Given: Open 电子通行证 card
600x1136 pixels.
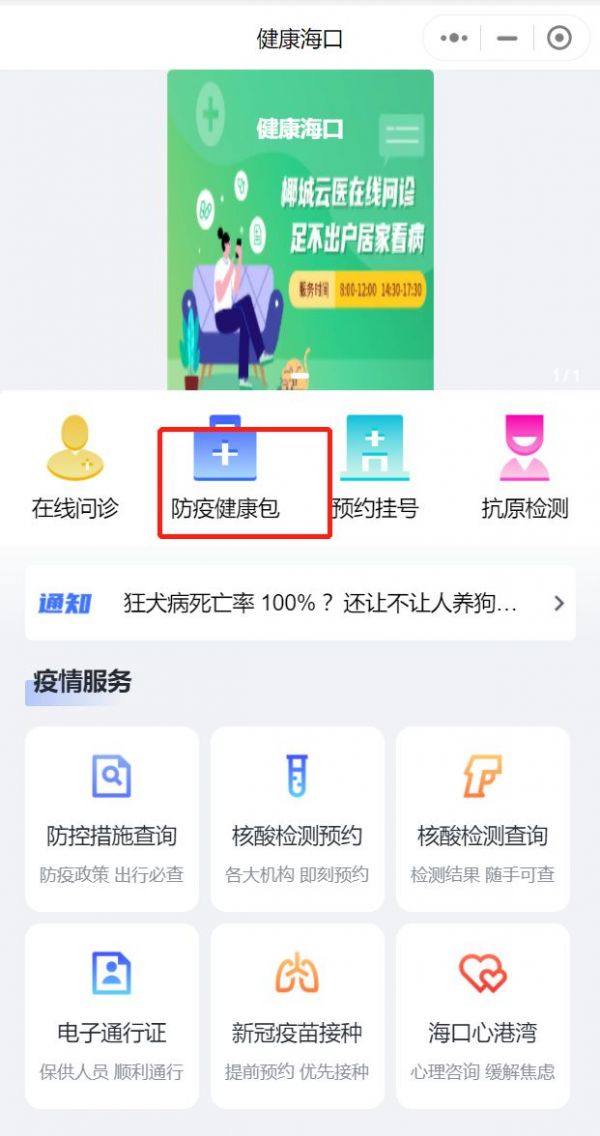Looking at the screenshot, I should (x=112, y=1016).
